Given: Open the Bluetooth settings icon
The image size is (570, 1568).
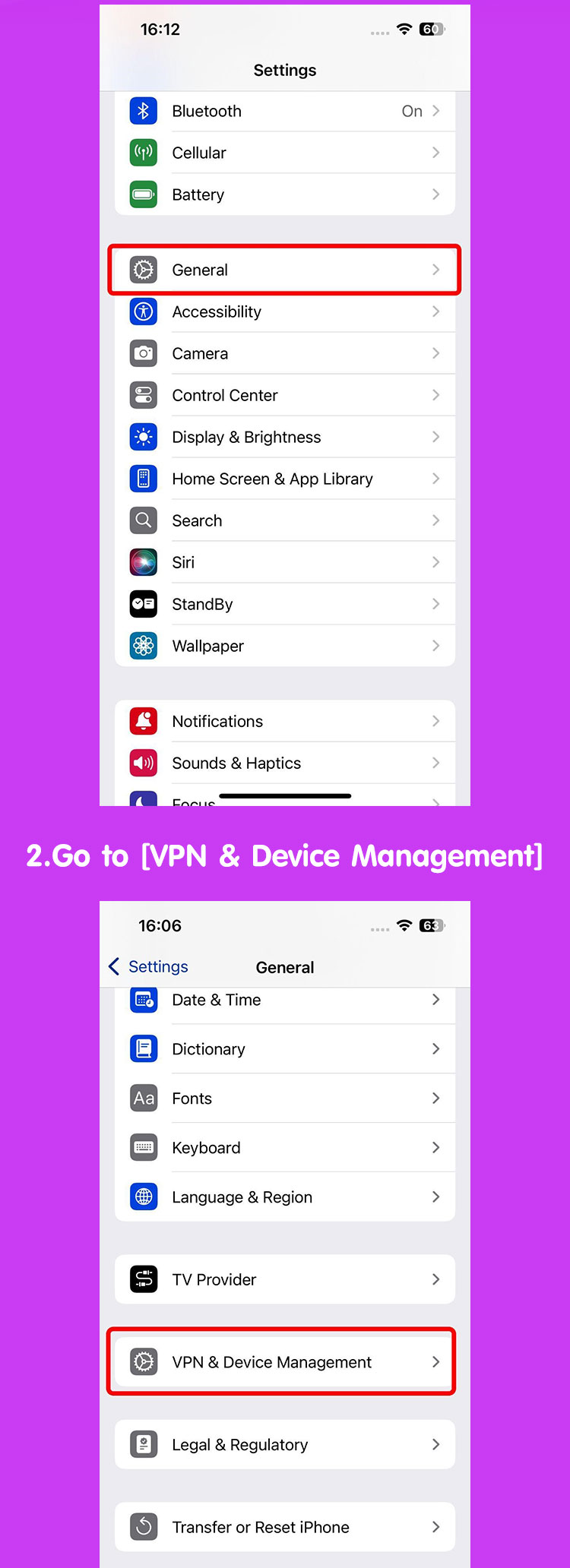Looking at the screenshot, I should click(x=143, y=111).
